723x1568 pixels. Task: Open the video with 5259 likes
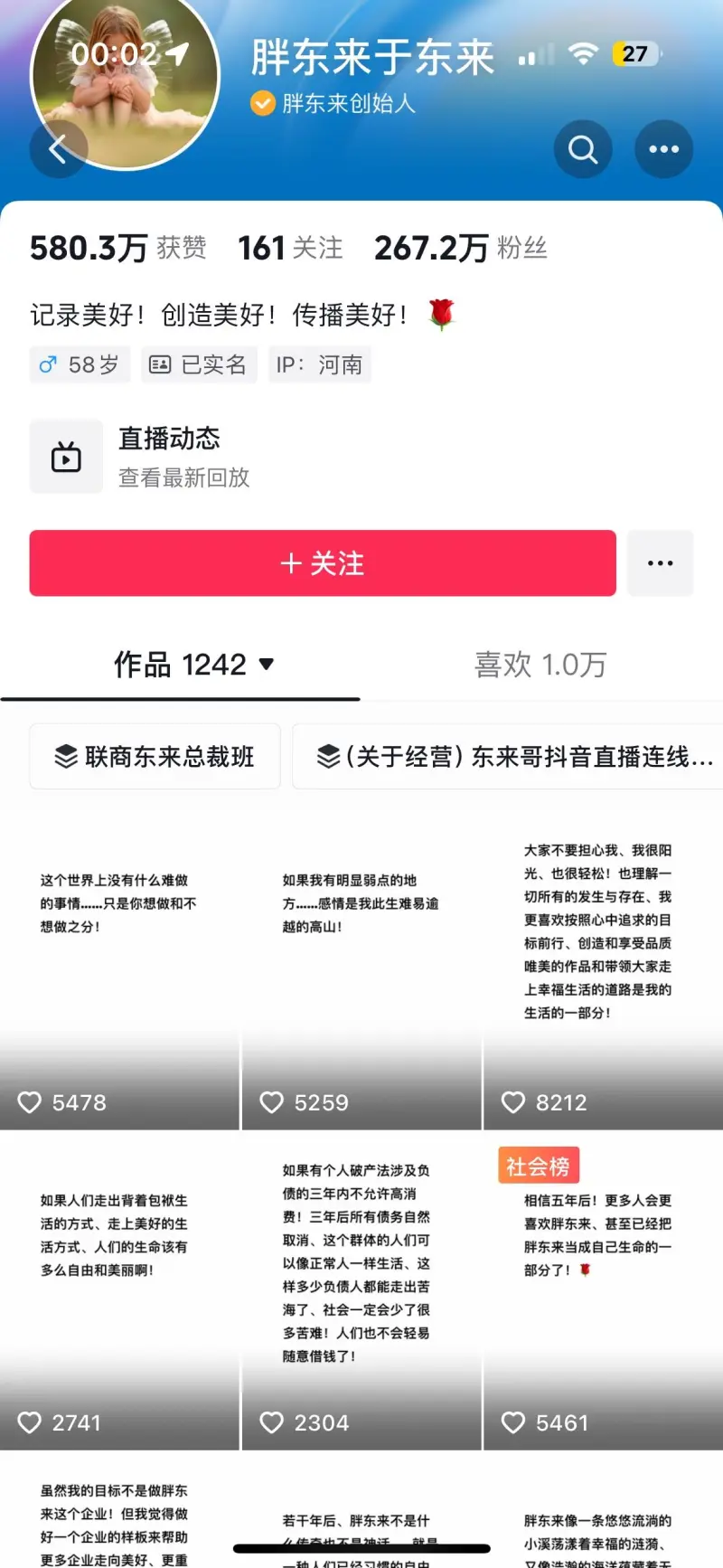(361, 968)
